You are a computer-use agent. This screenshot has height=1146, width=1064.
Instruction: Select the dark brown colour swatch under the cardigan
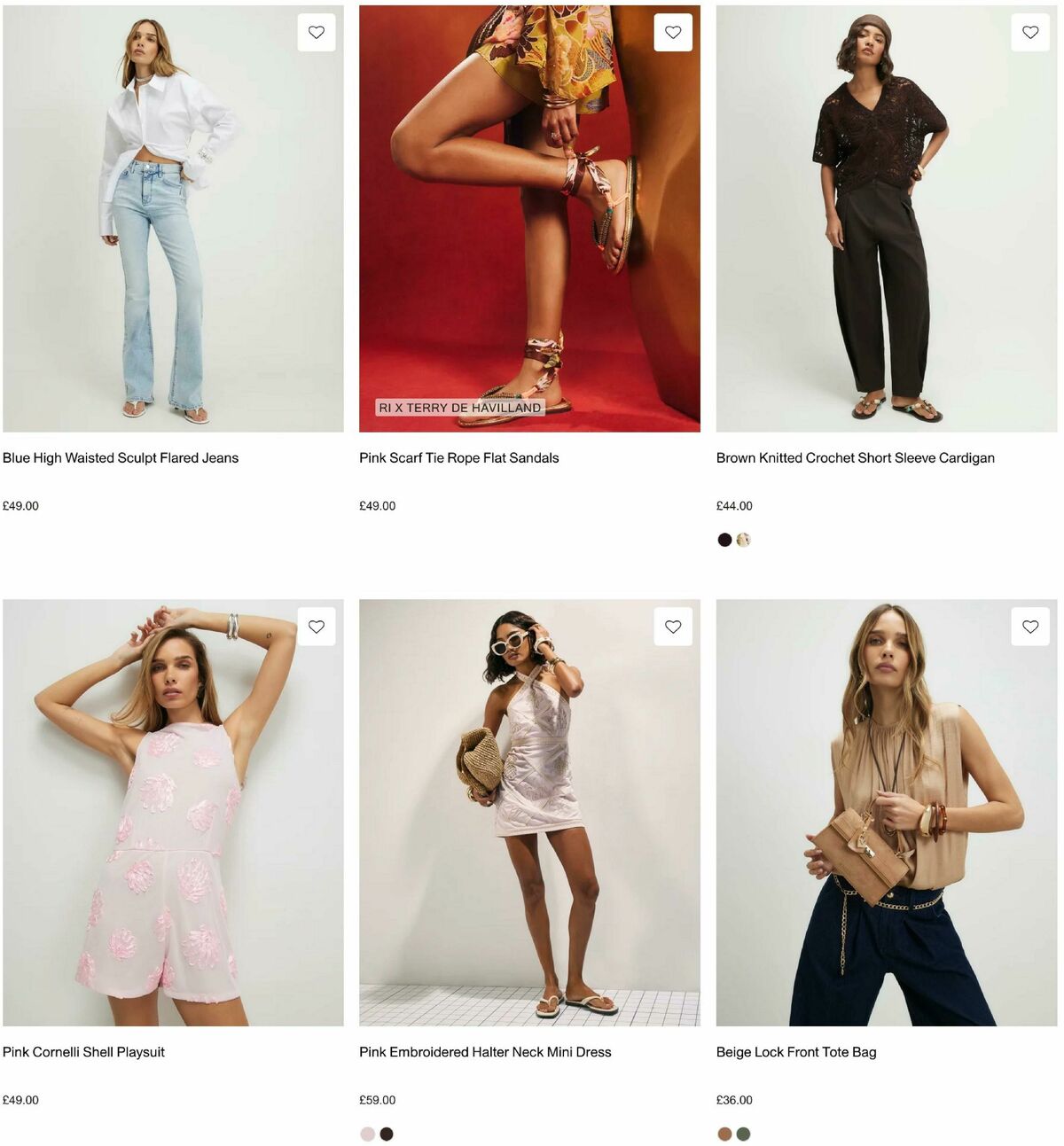click(724, 538)
